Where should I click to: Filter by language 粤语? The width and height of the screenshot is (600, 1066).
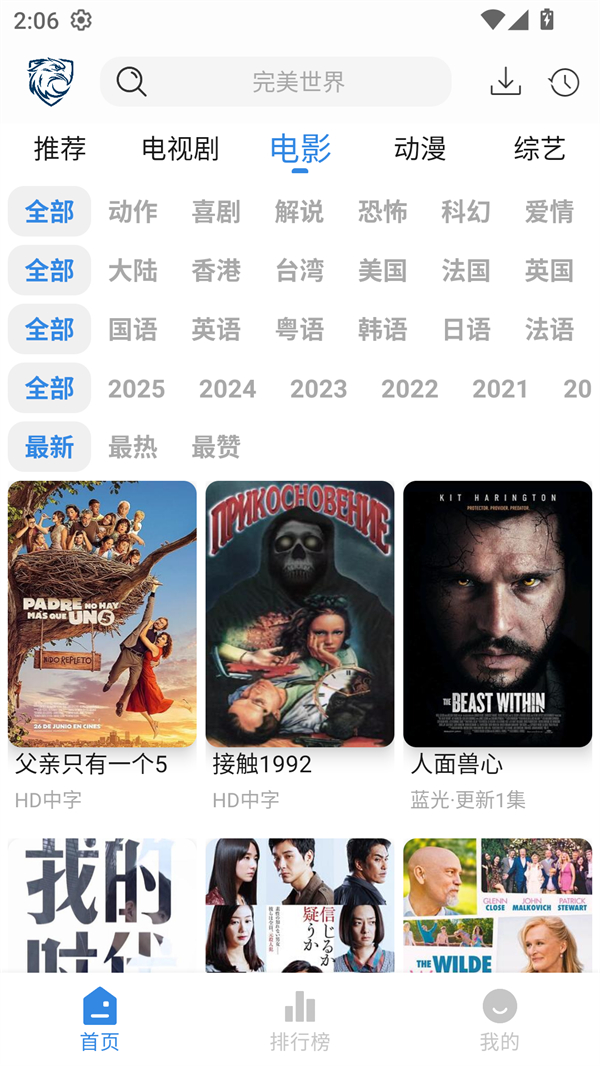click(x=299, y=329)
